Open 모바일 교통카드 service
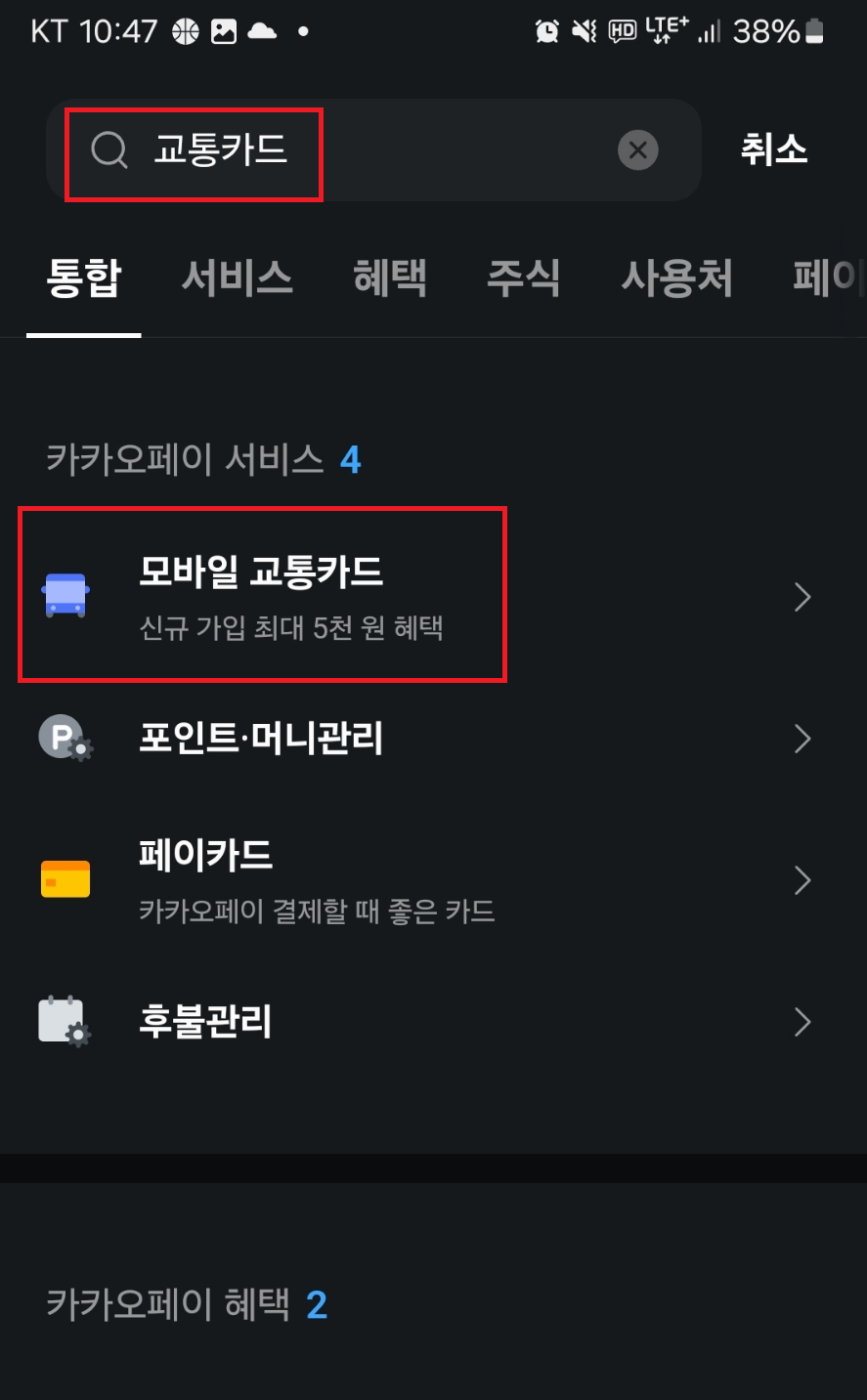 (x=433, y=595)
